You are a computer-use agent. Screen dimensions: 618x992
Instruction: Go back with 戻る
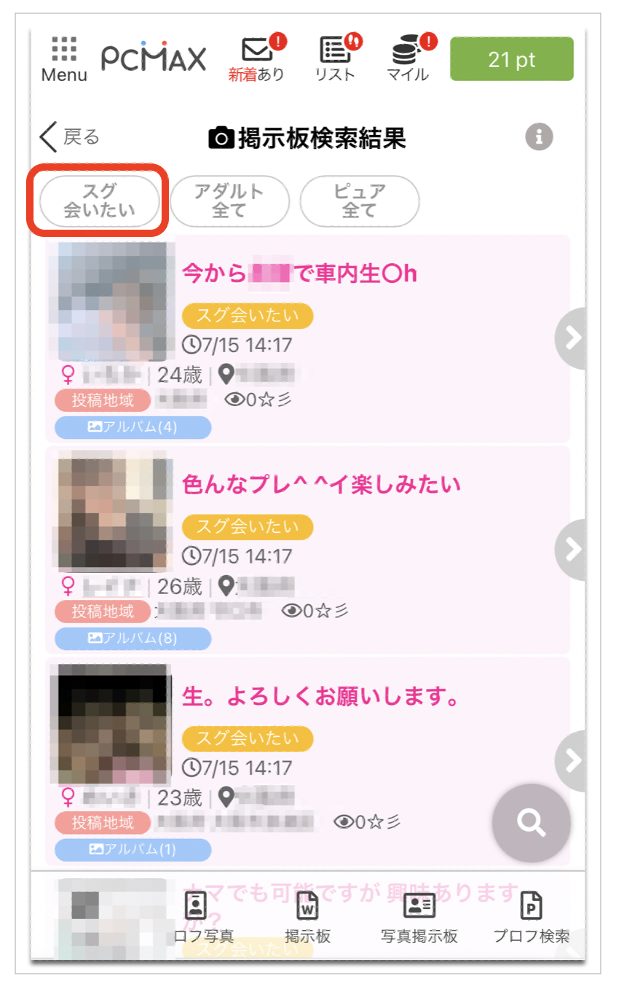click(x=70, y=138)
